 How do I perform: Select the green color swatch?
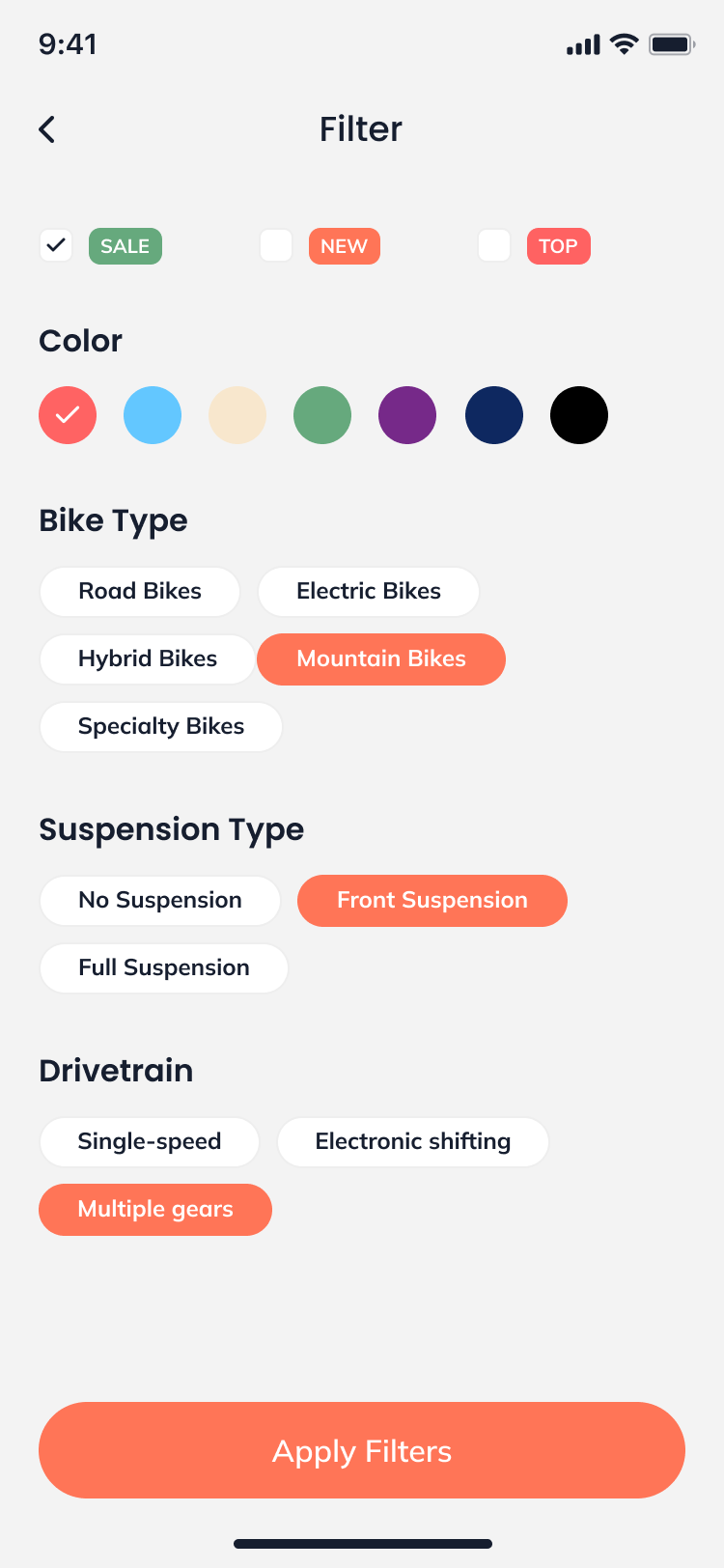[322, 415]
